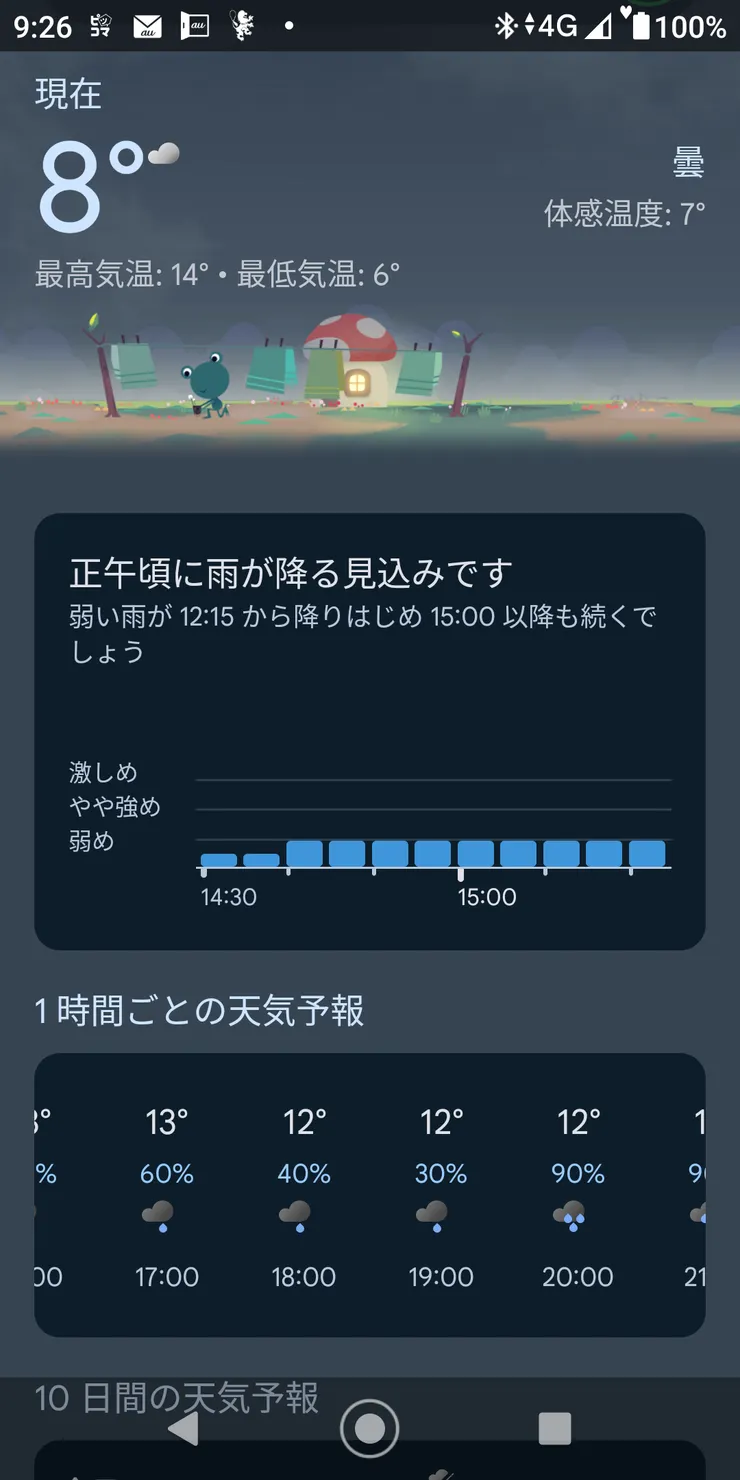Viewport: 740px width, 1480px height.
Task: Open the 10日間の天気予報 section
Action: pyautogui.click(x=176, y=1400)
